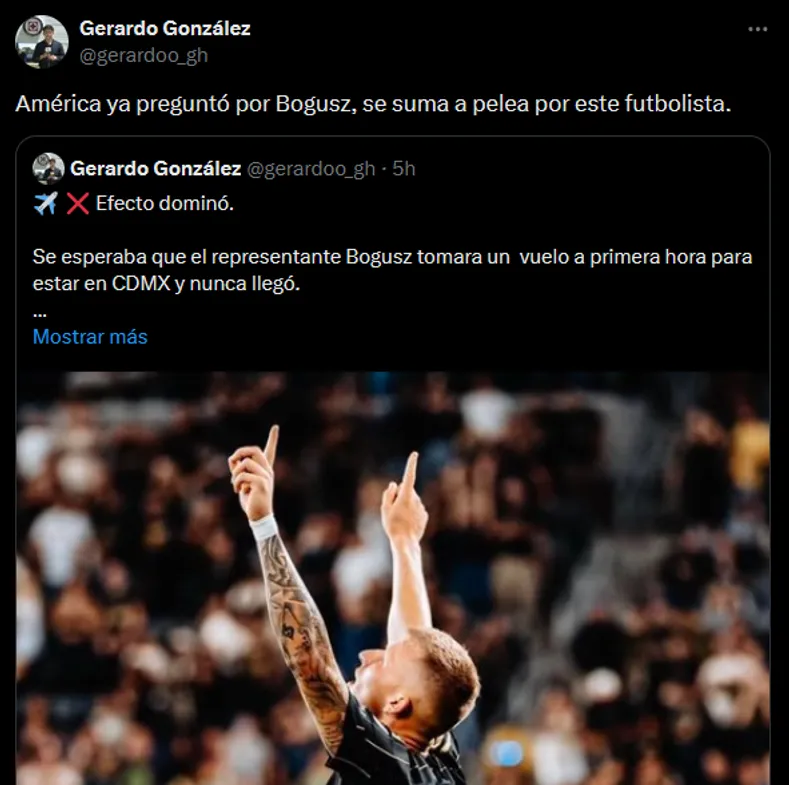Screen dimensions: 789x785
Task: Open the quoted tweet's player photo
Action: pos(393,578)
